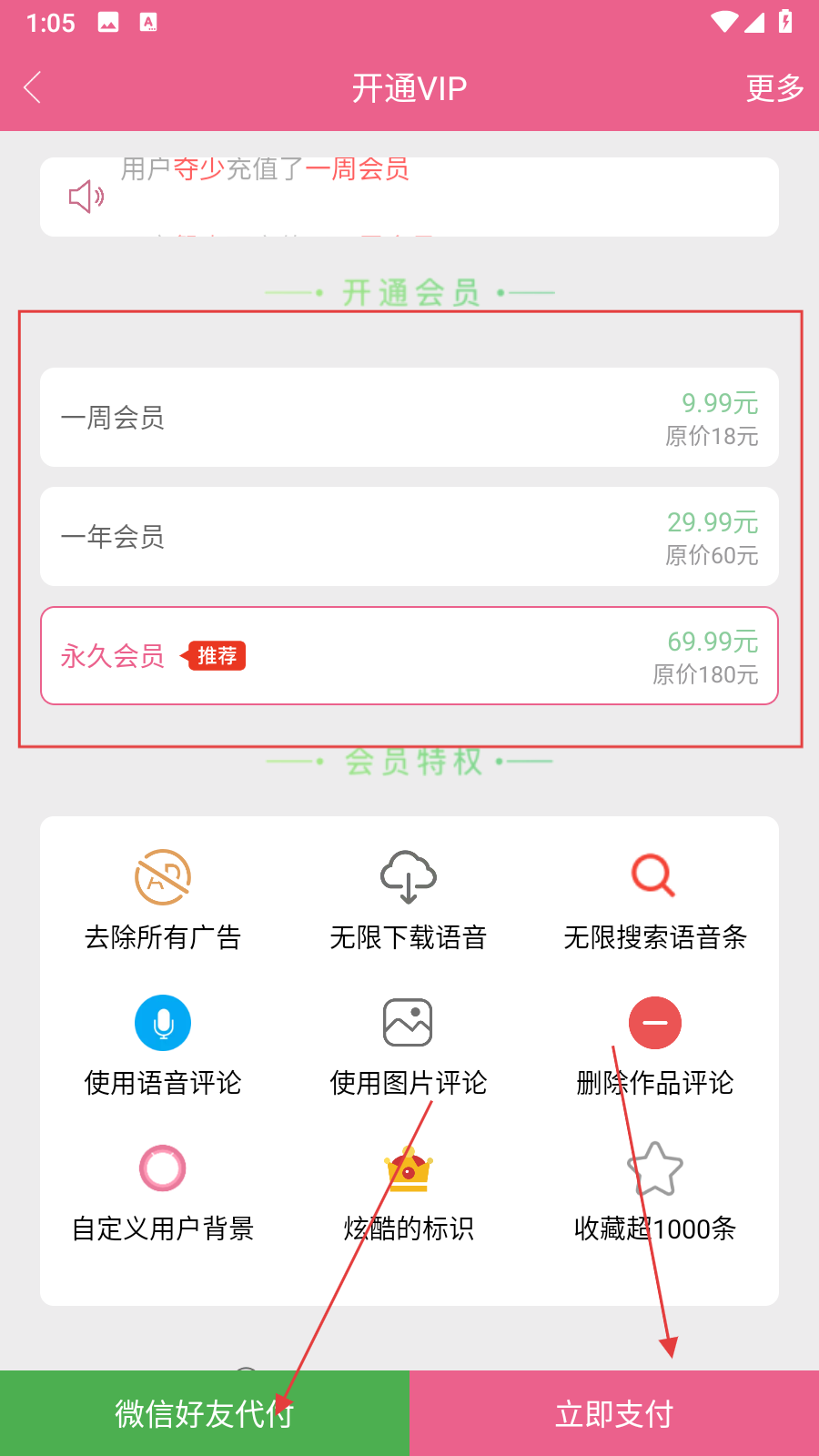Pick the 永久会员 recommended plan

[x=409, y=656]
